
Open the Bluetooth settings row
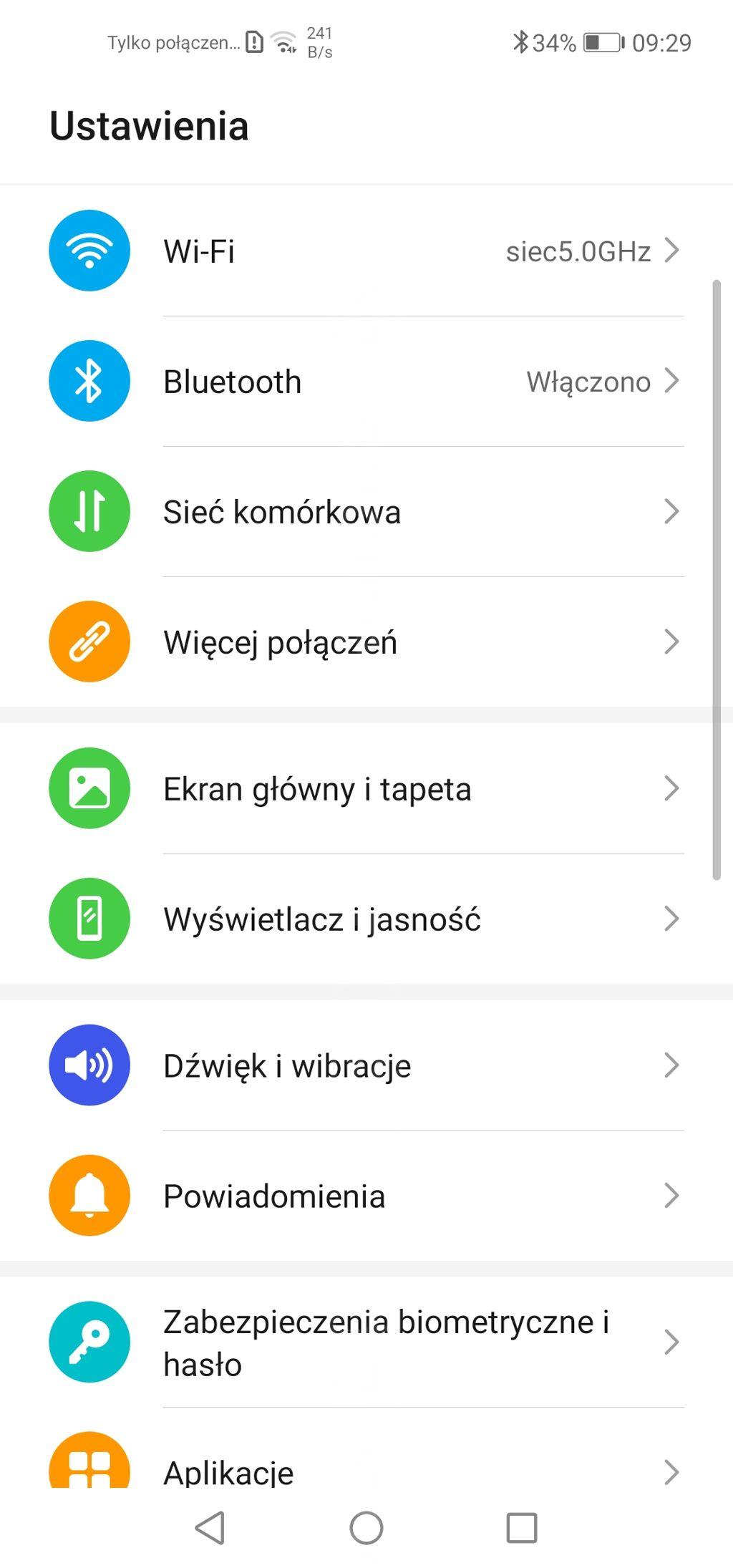point(365,382)
